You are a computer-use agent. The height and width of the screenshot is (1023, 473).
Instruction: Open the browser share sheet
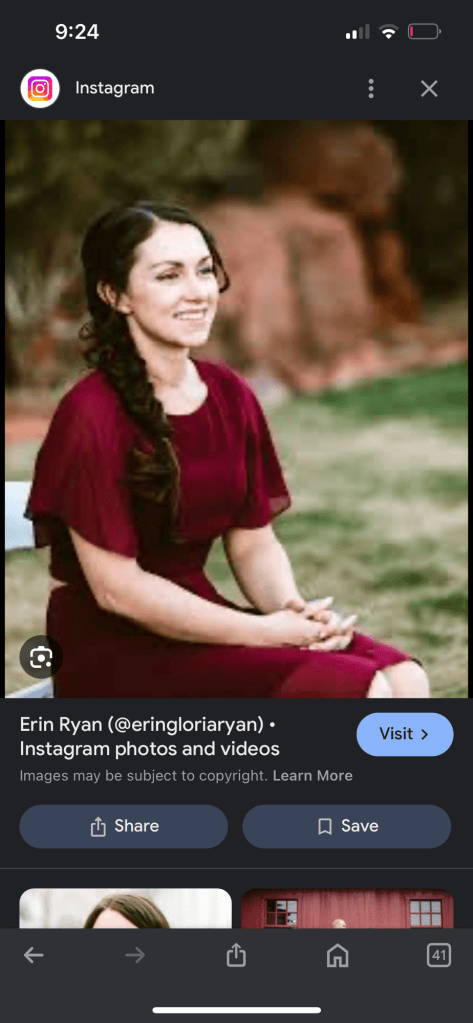[x=236, y=956]
